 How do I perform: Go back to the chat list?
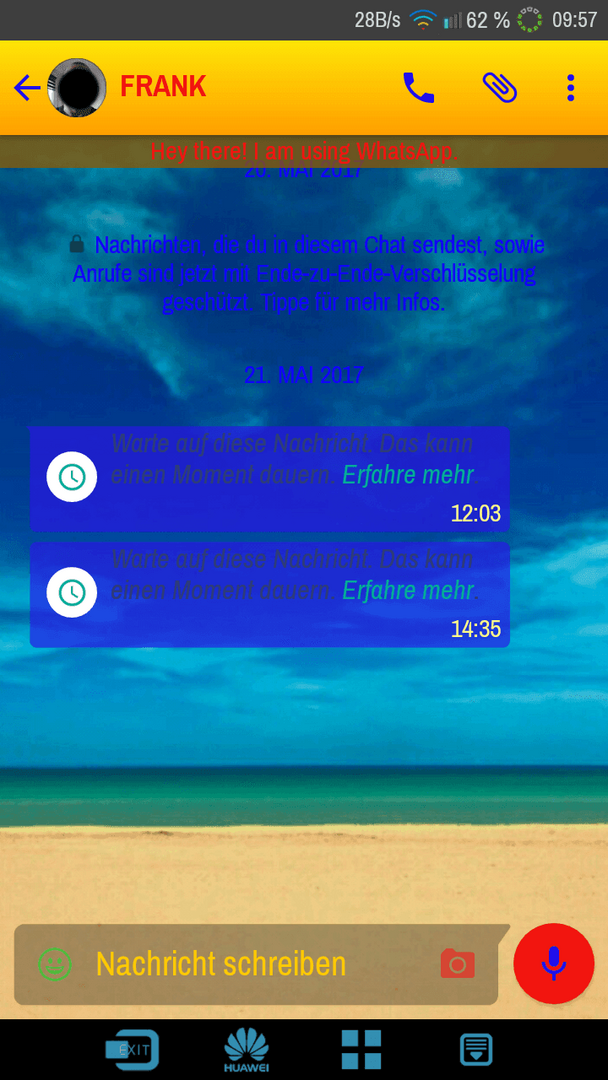[27, 88]
